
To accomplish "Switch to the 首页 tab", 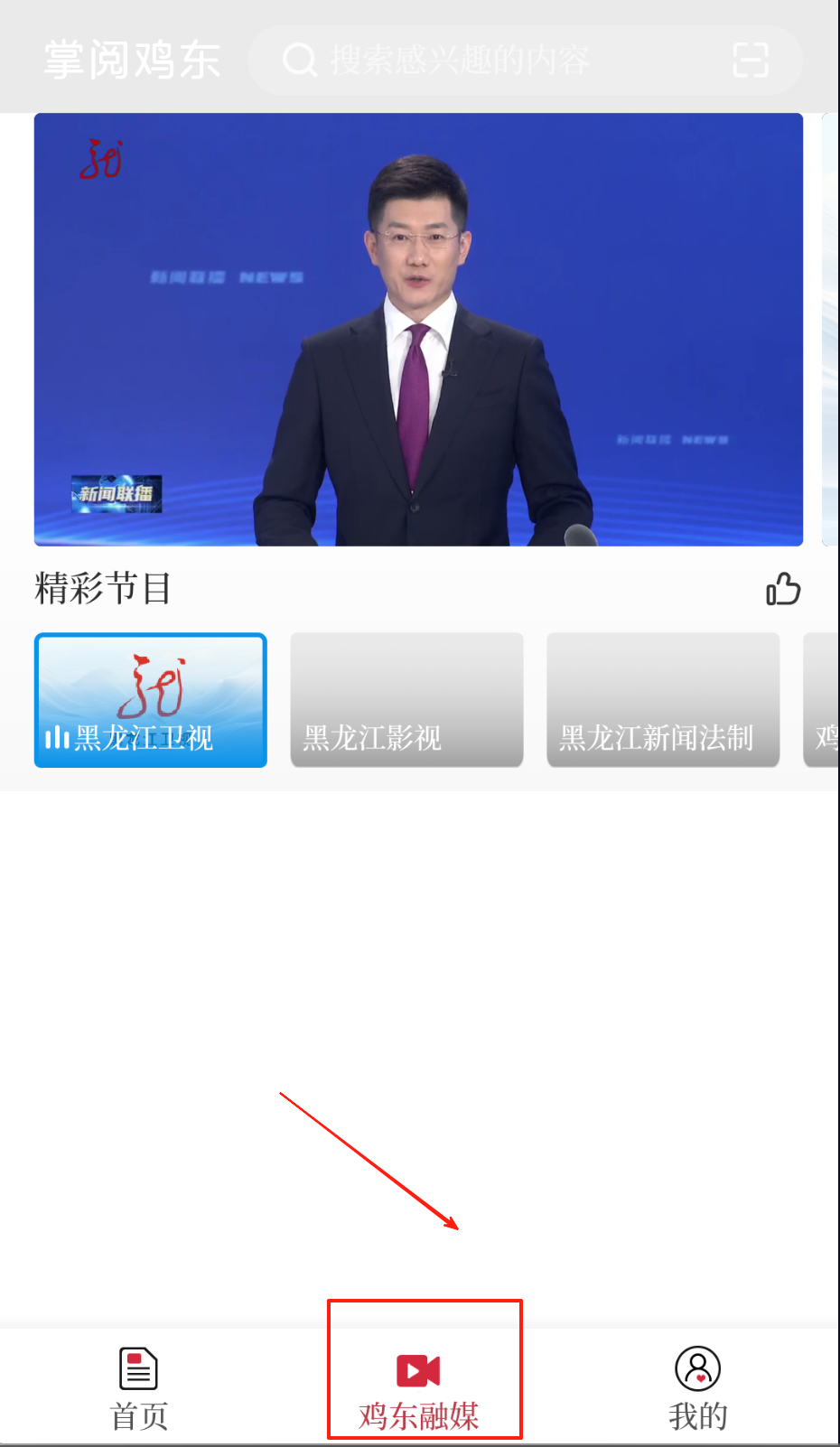I will pos(139,1388).
